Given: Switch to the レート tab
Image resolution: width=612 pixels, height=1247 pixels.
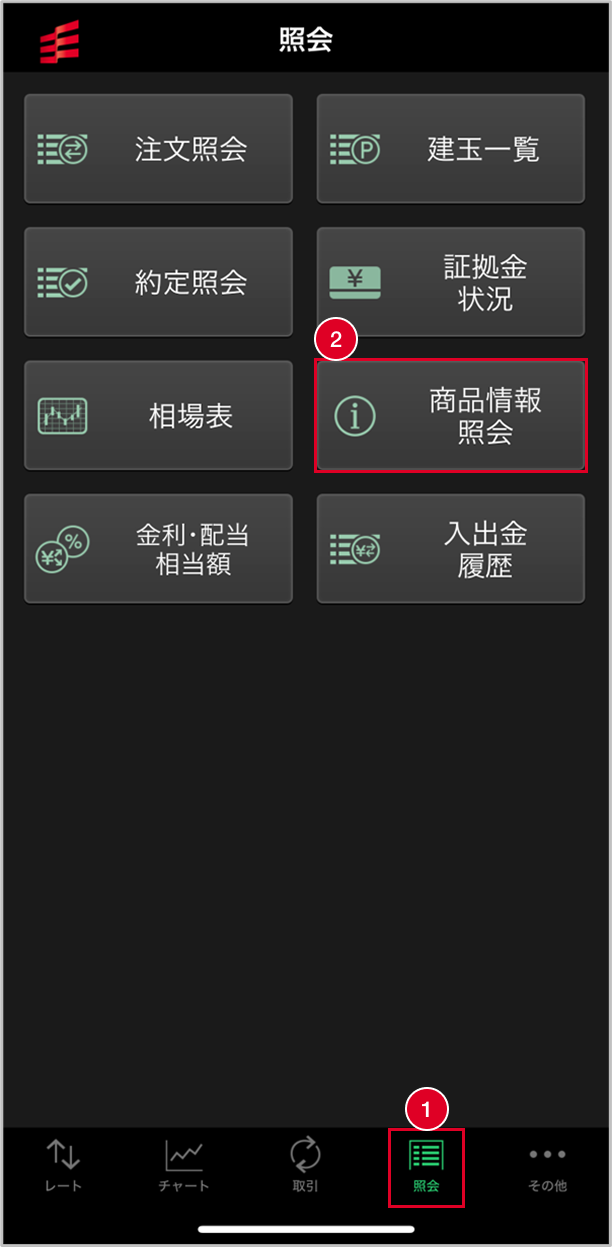Looking at the screenshot, I should tap(64, 1166).
